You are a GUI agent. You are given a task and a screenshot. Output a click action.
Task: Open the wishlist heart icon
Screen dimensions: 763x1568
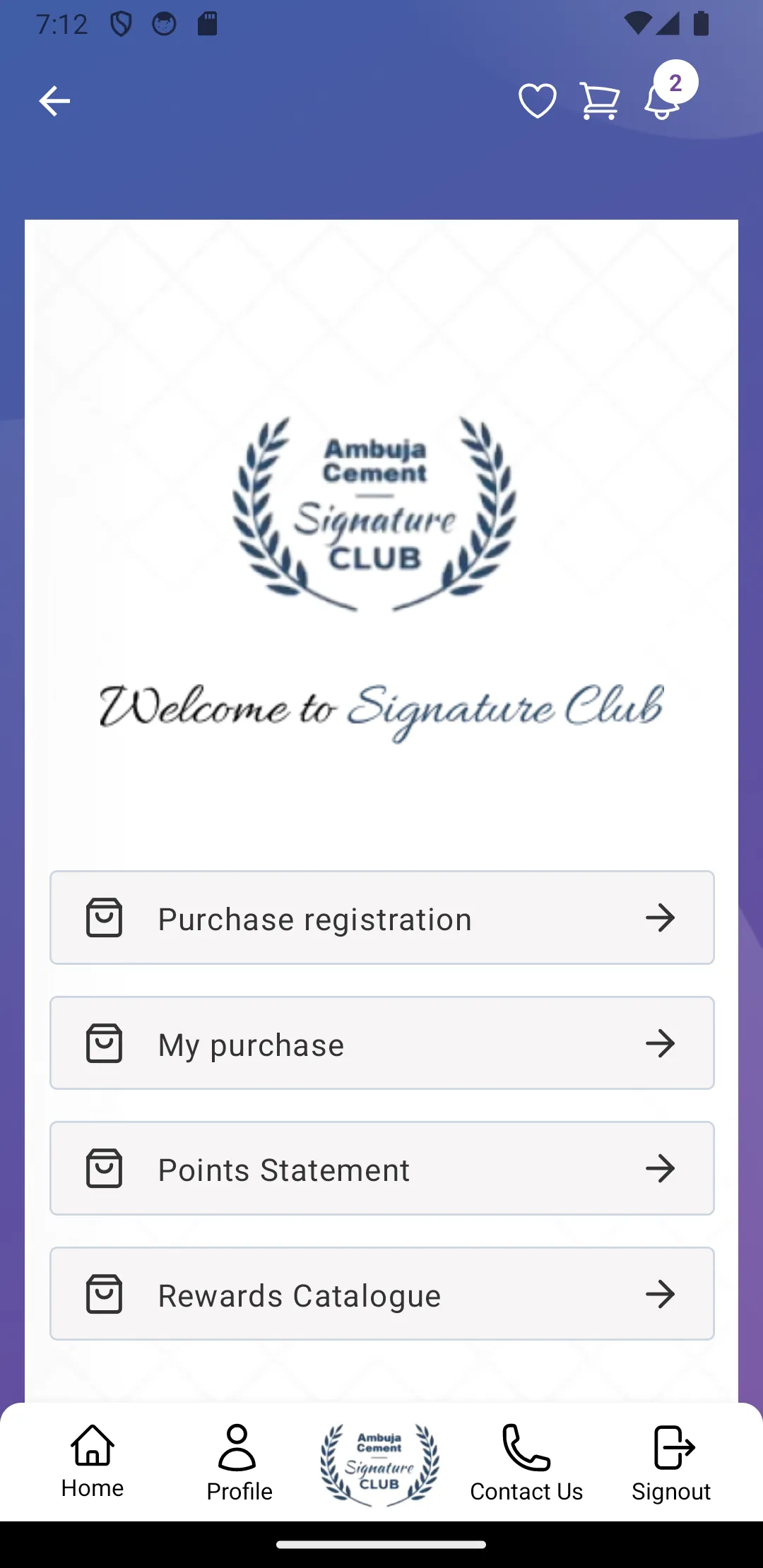[x=537, y=101]
